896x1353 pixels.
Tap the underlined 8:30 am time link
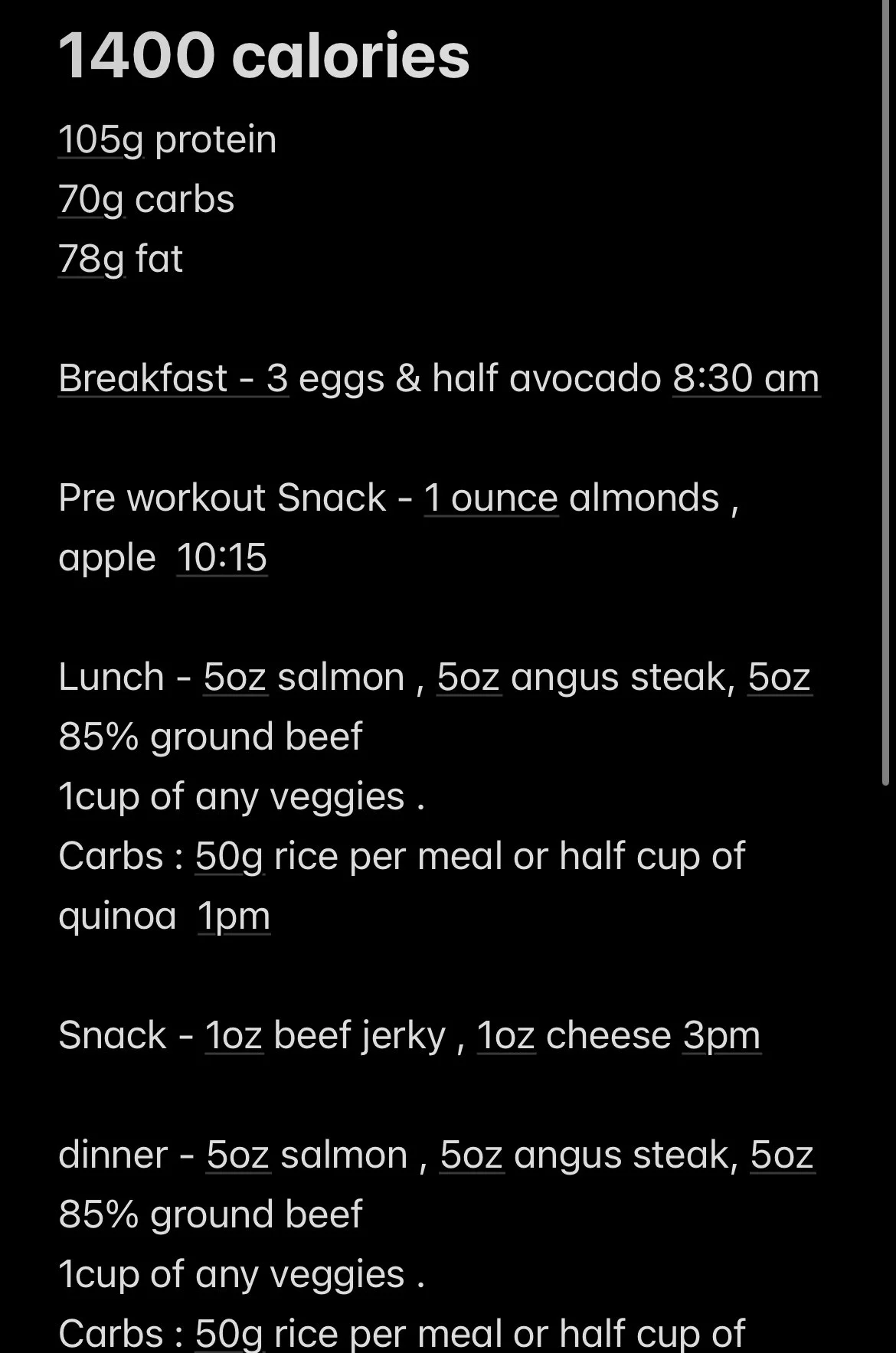[x=746, y=378]
